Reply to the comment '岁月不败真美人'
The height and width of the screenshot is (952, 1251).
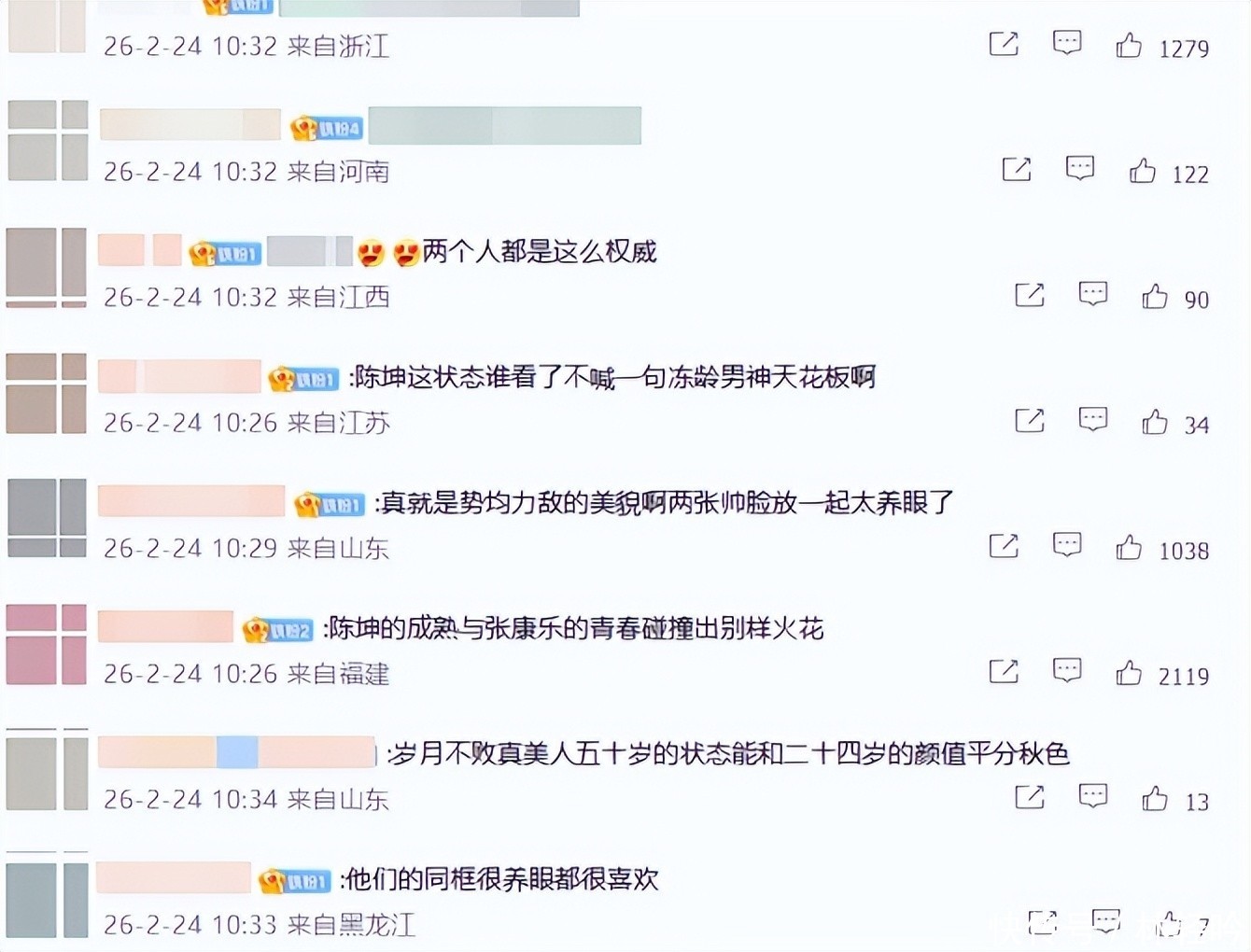click(1092, 796)
